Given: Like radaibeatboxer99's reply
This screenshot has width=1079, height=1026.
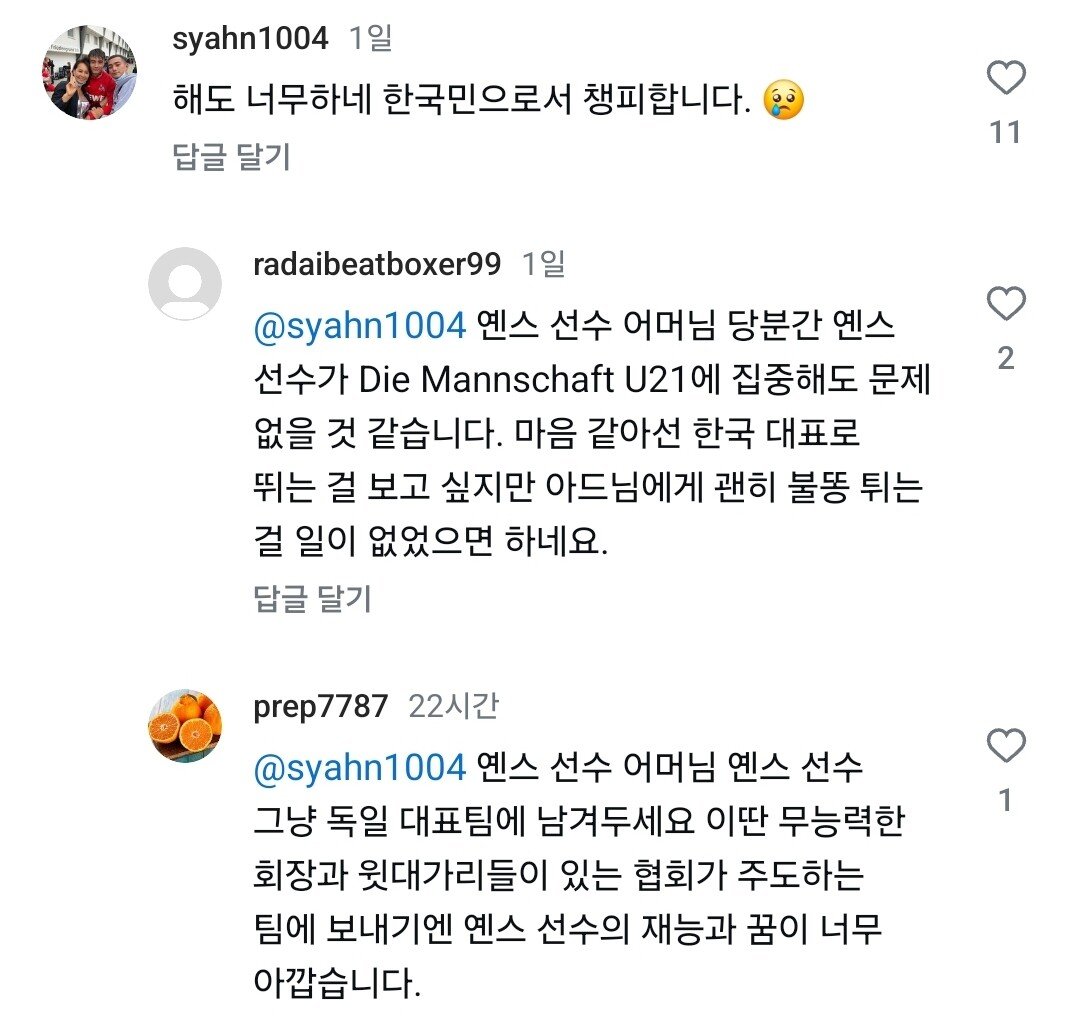Looking at the screenshot, I should click(x=1006, y=303).
